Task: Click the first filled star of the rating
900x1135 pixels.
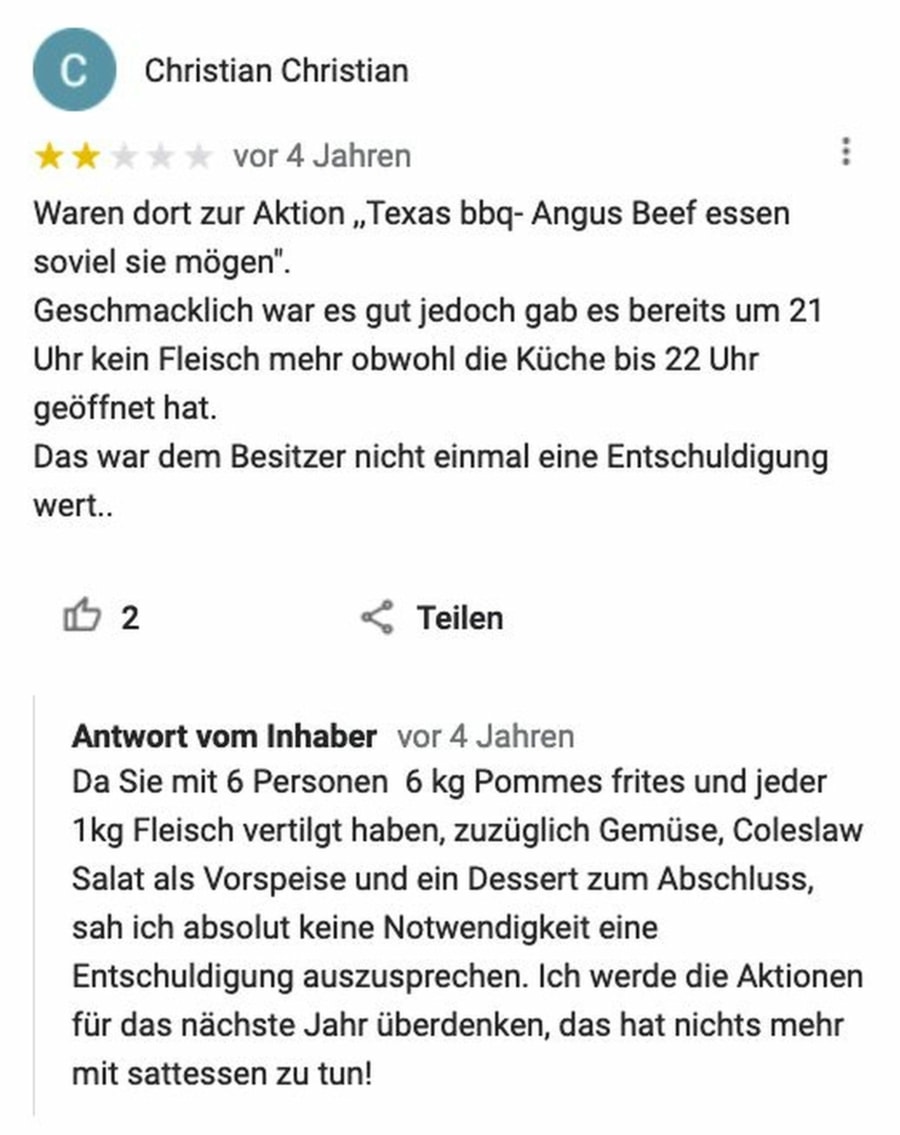Action: 48,155
